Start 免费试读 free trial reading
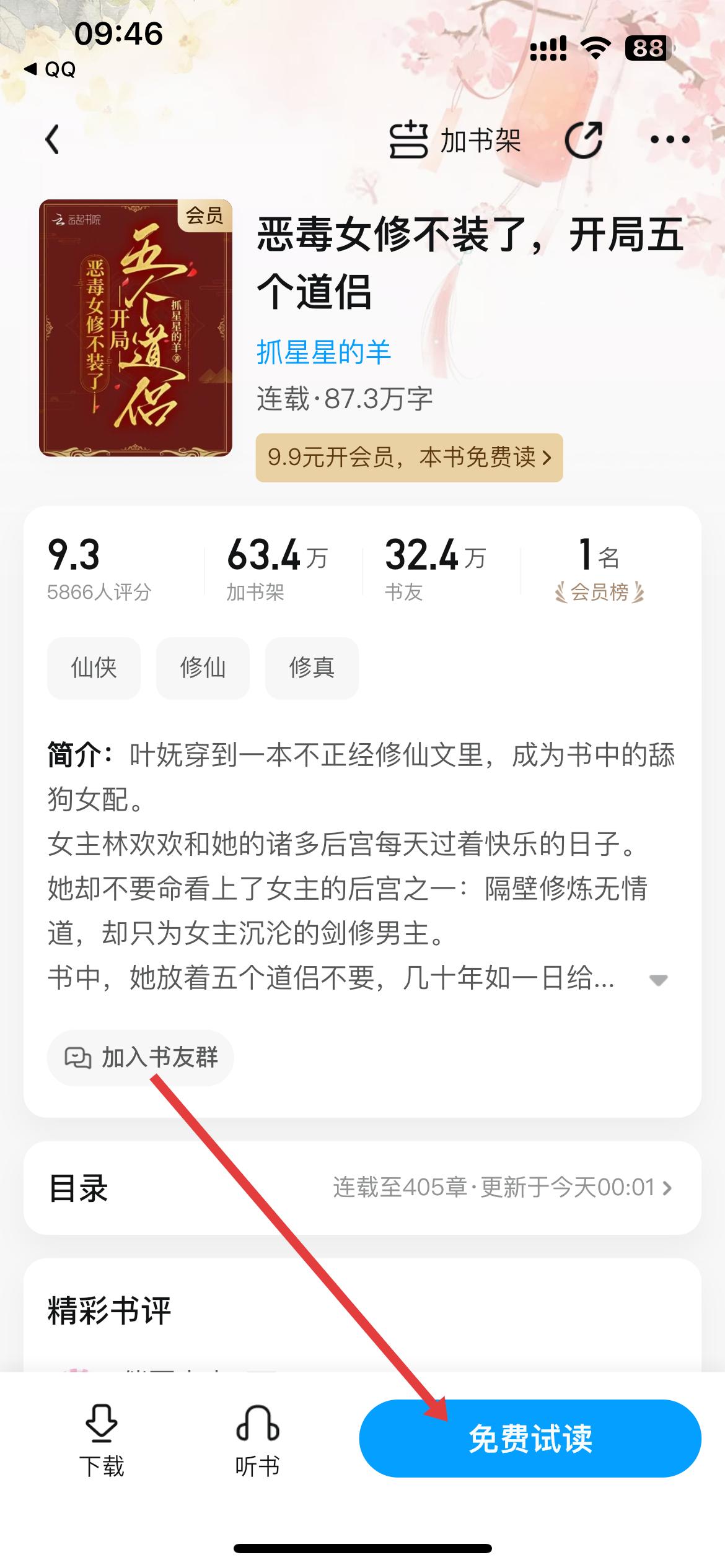This screenshot has width=725, height=1568. click(530, 1439)
